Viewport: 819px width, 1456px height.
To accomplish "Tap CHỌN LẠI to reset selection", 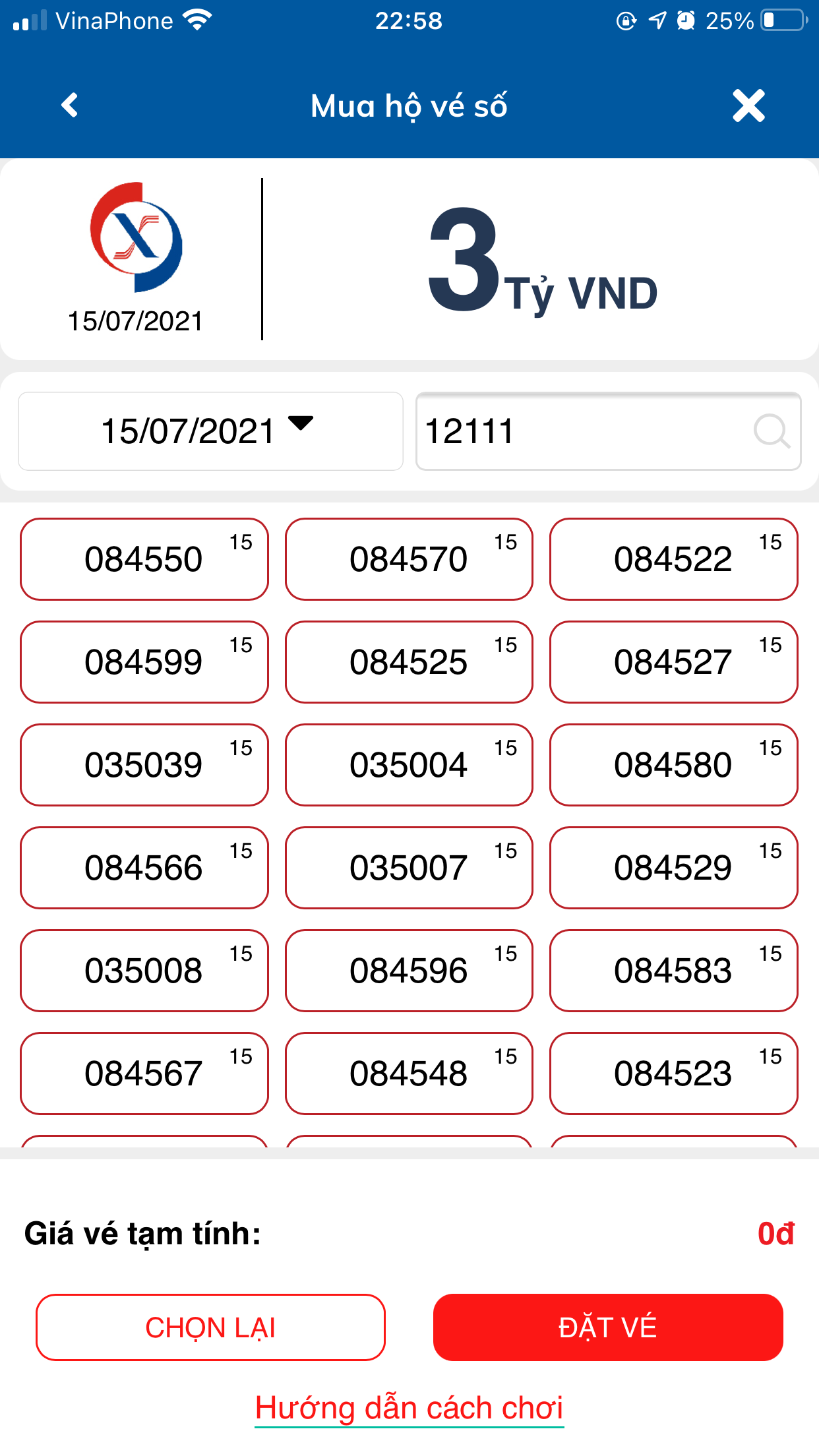I will (210, 1327).
